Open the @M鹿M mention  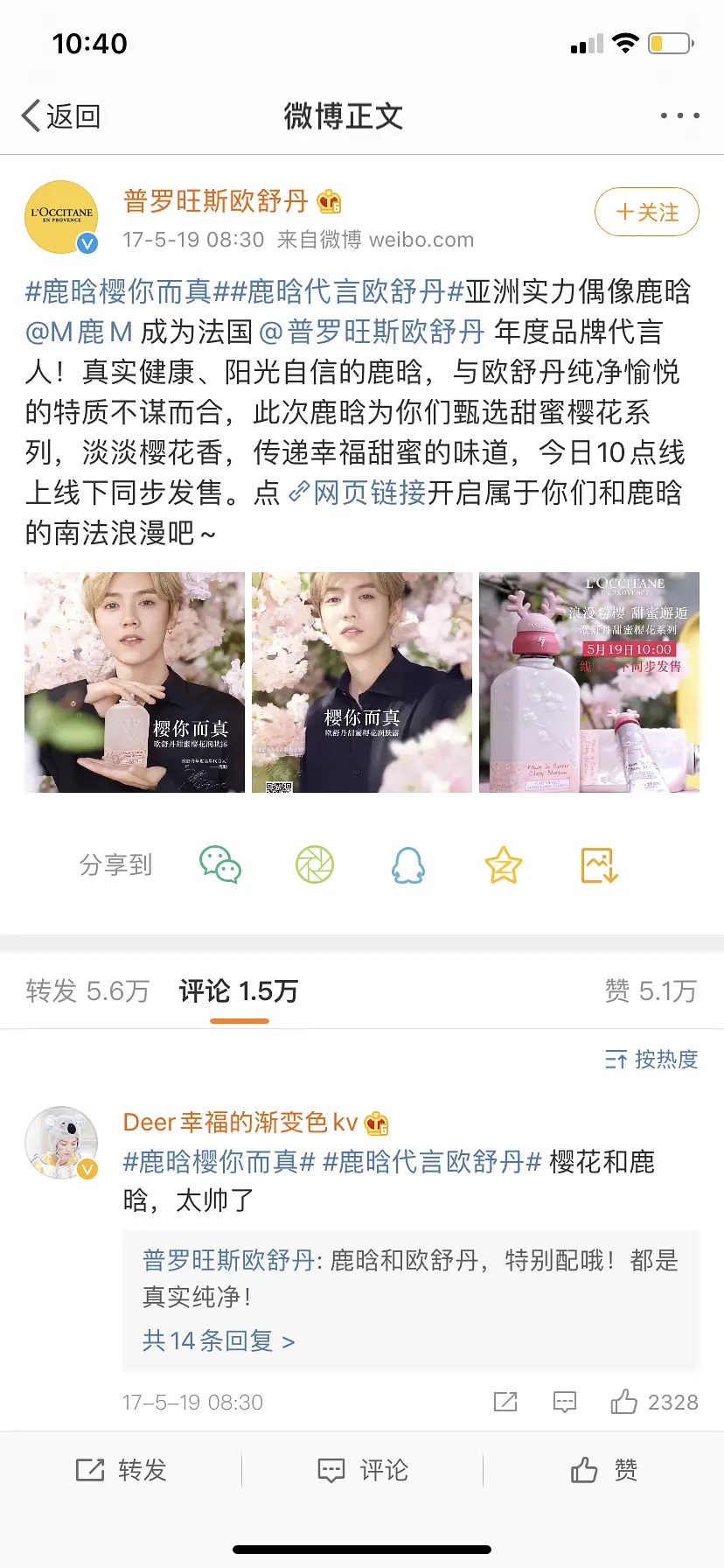(79, 332)
